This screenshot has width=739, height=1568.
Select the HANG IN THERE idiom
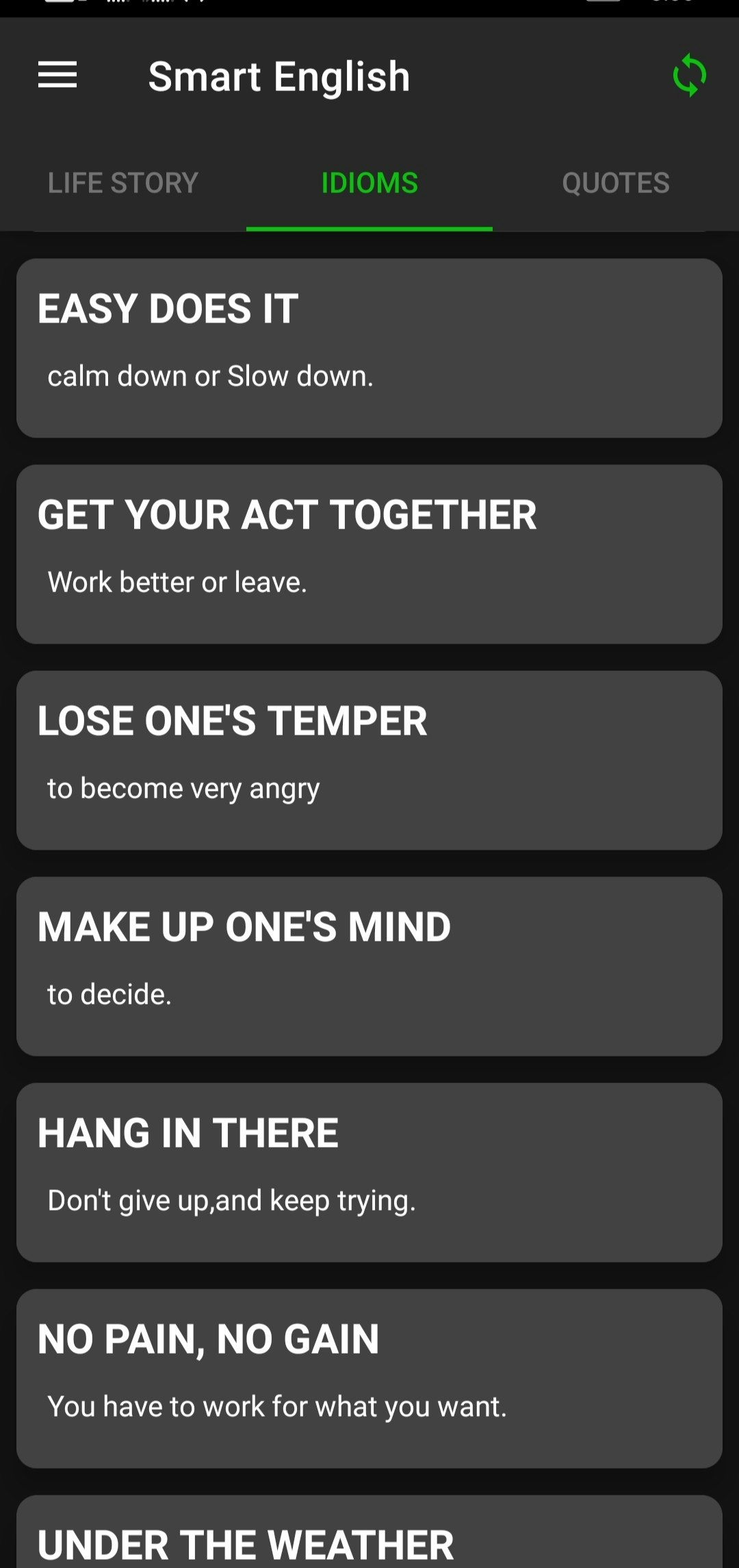click(369, 1172)
